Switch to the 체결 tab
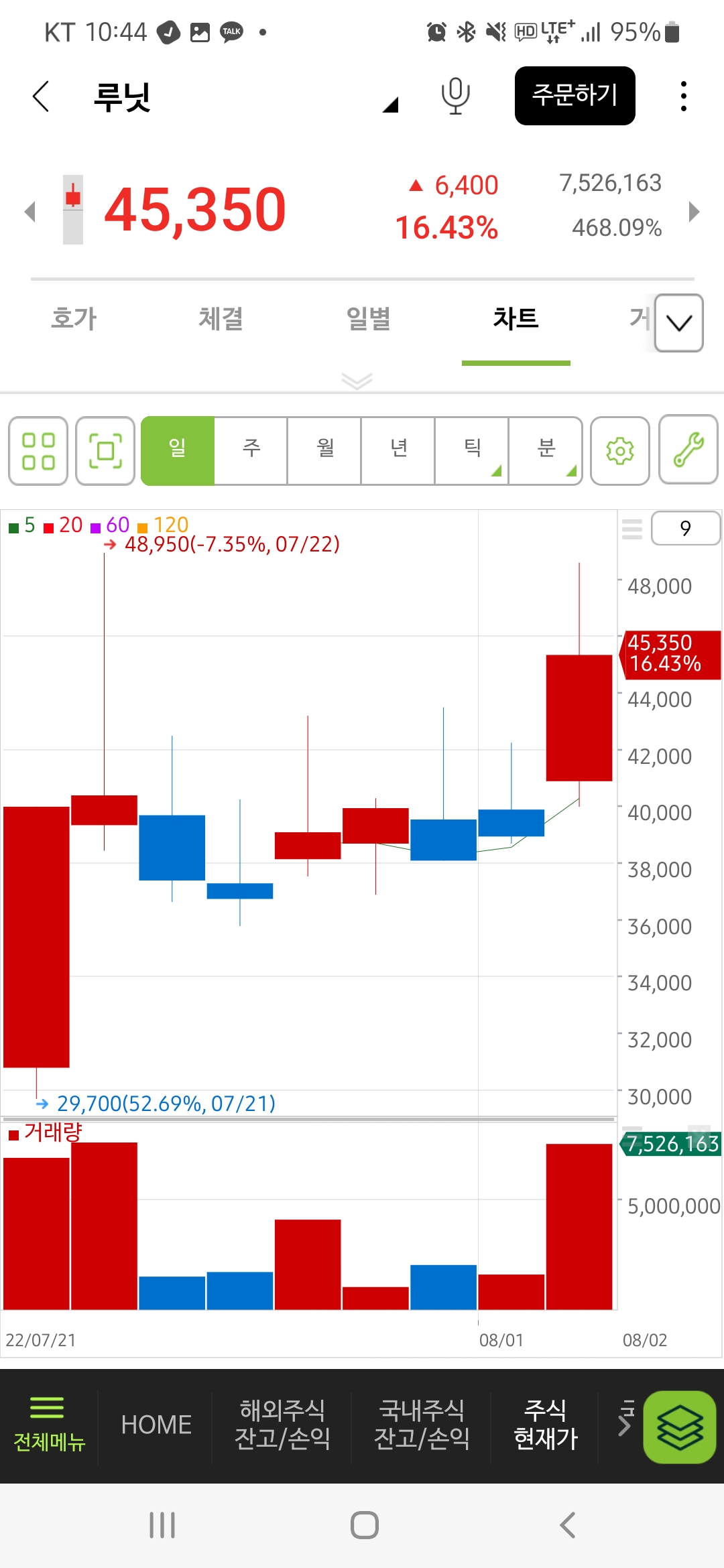 (221, 318)
